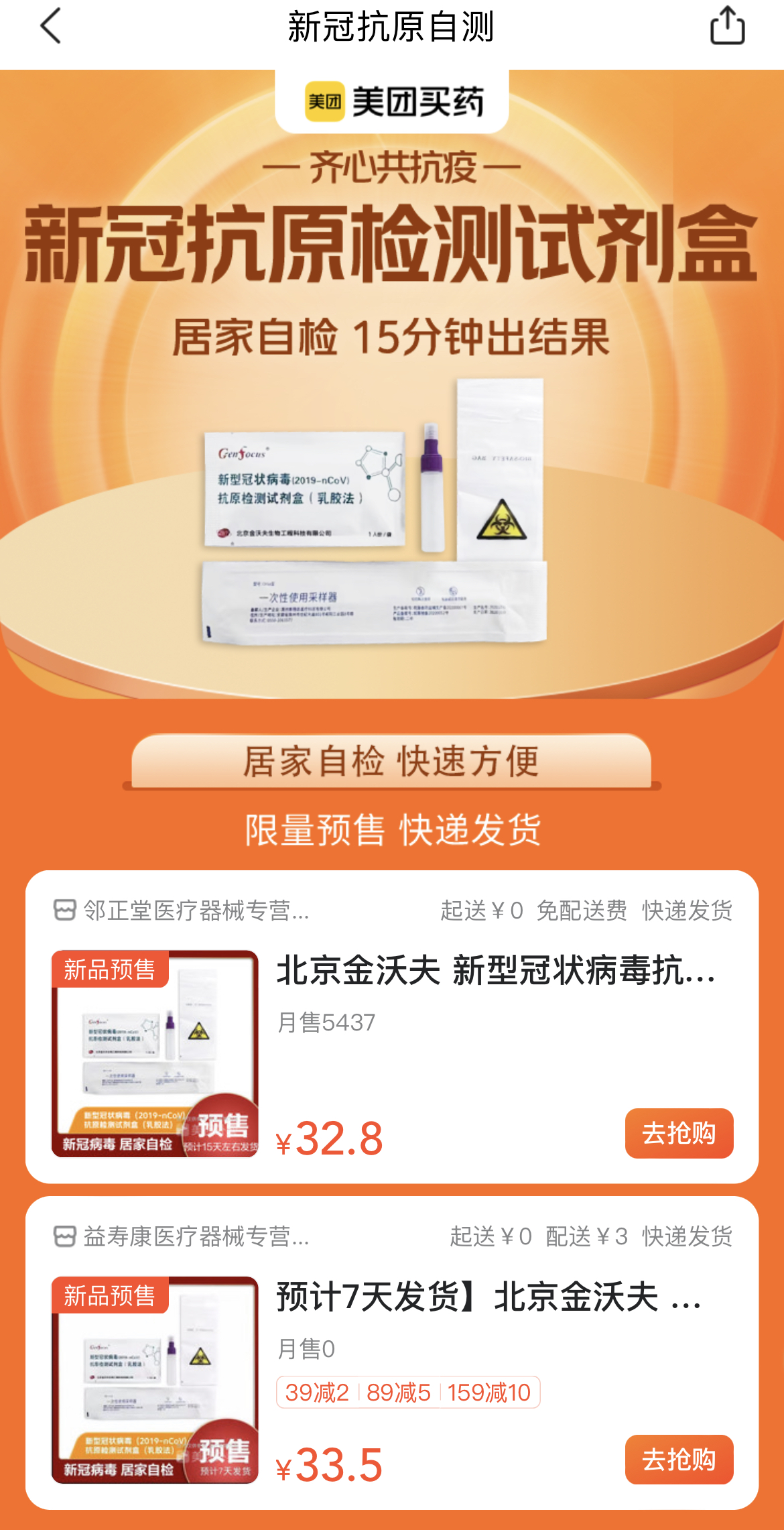Open the 北京金沃夫 新型冠状病毒抗 product card

[496, 971]
